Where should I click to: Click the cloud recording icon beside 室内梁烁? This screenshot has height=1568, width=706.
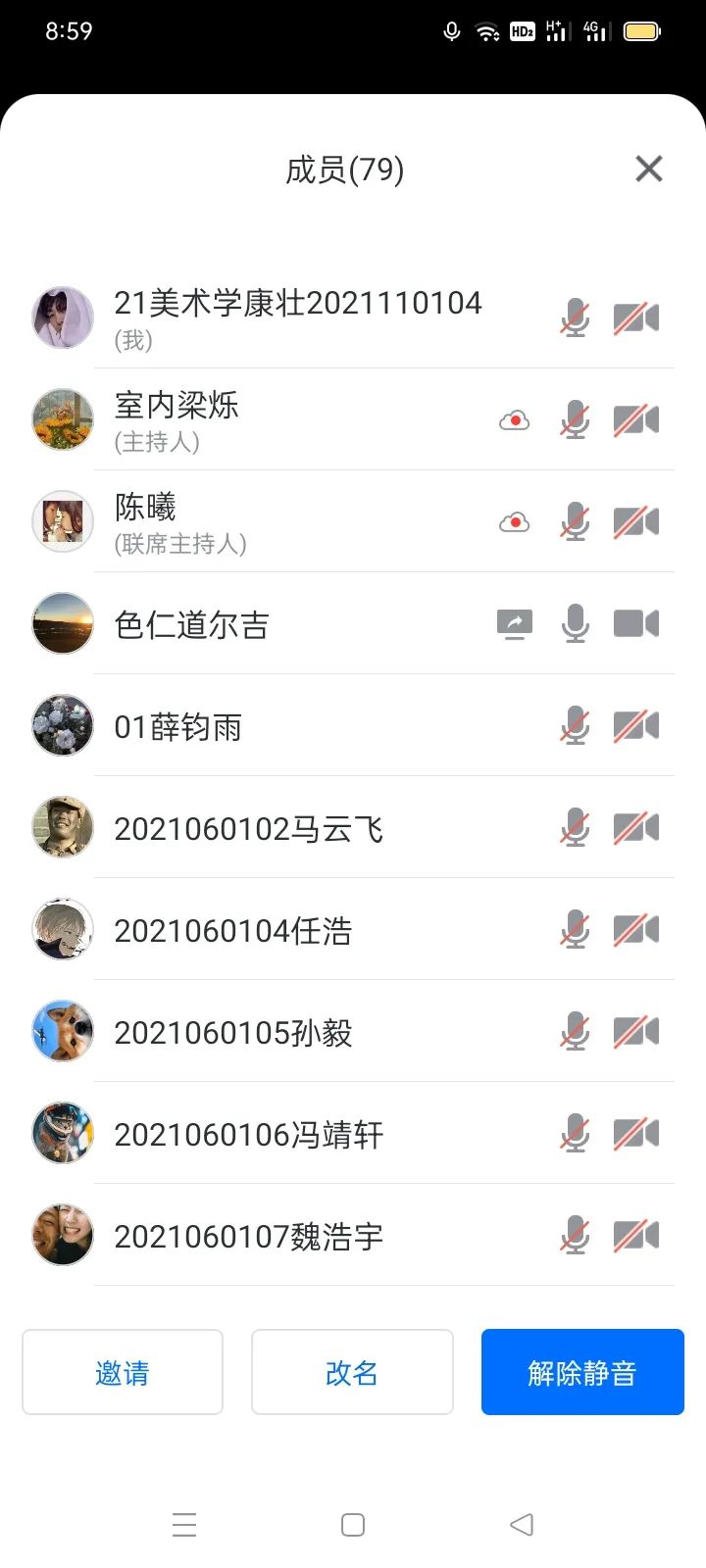click(514, 419)
